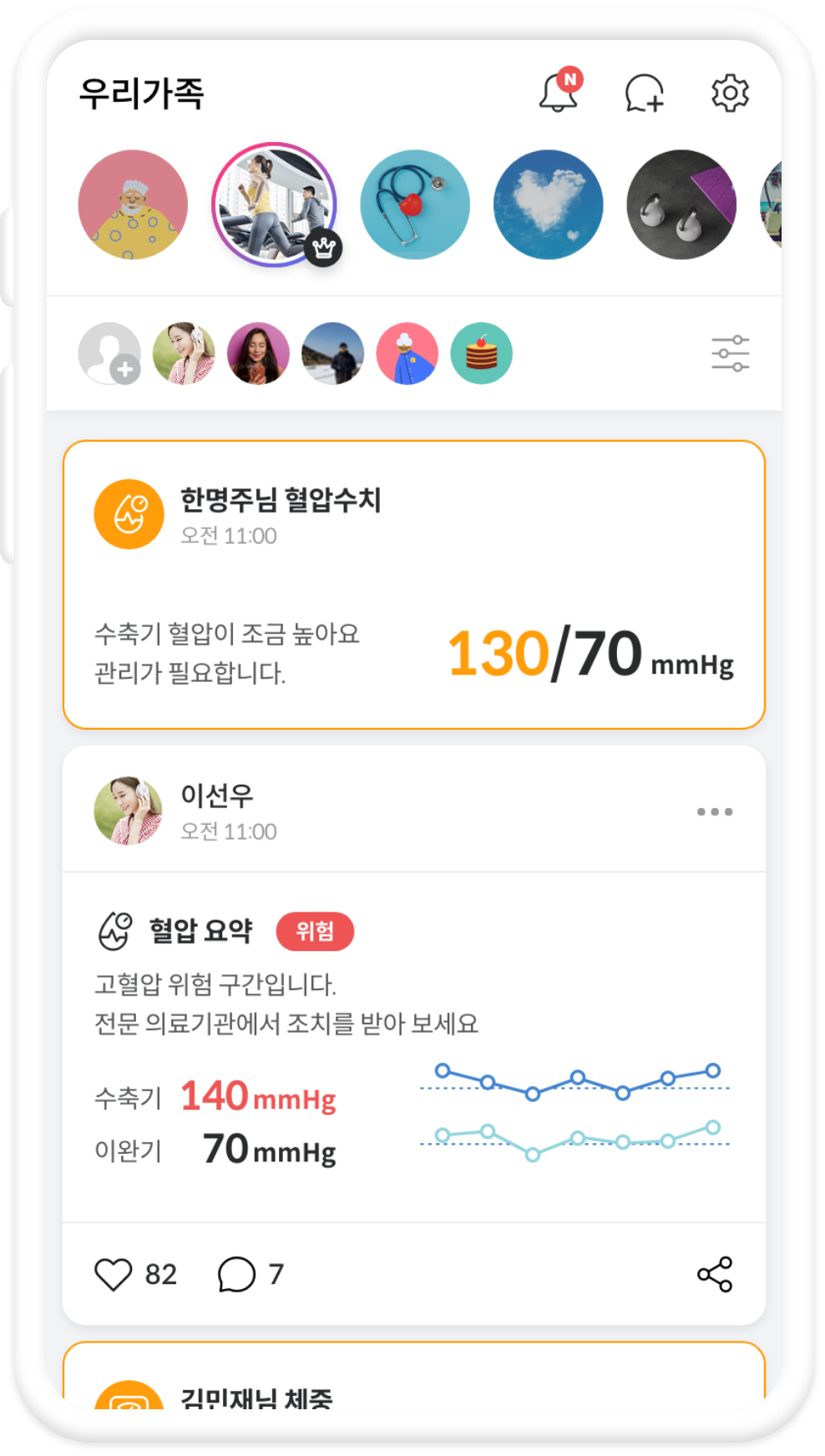Select the cake avatar member

tap(481, 353)
